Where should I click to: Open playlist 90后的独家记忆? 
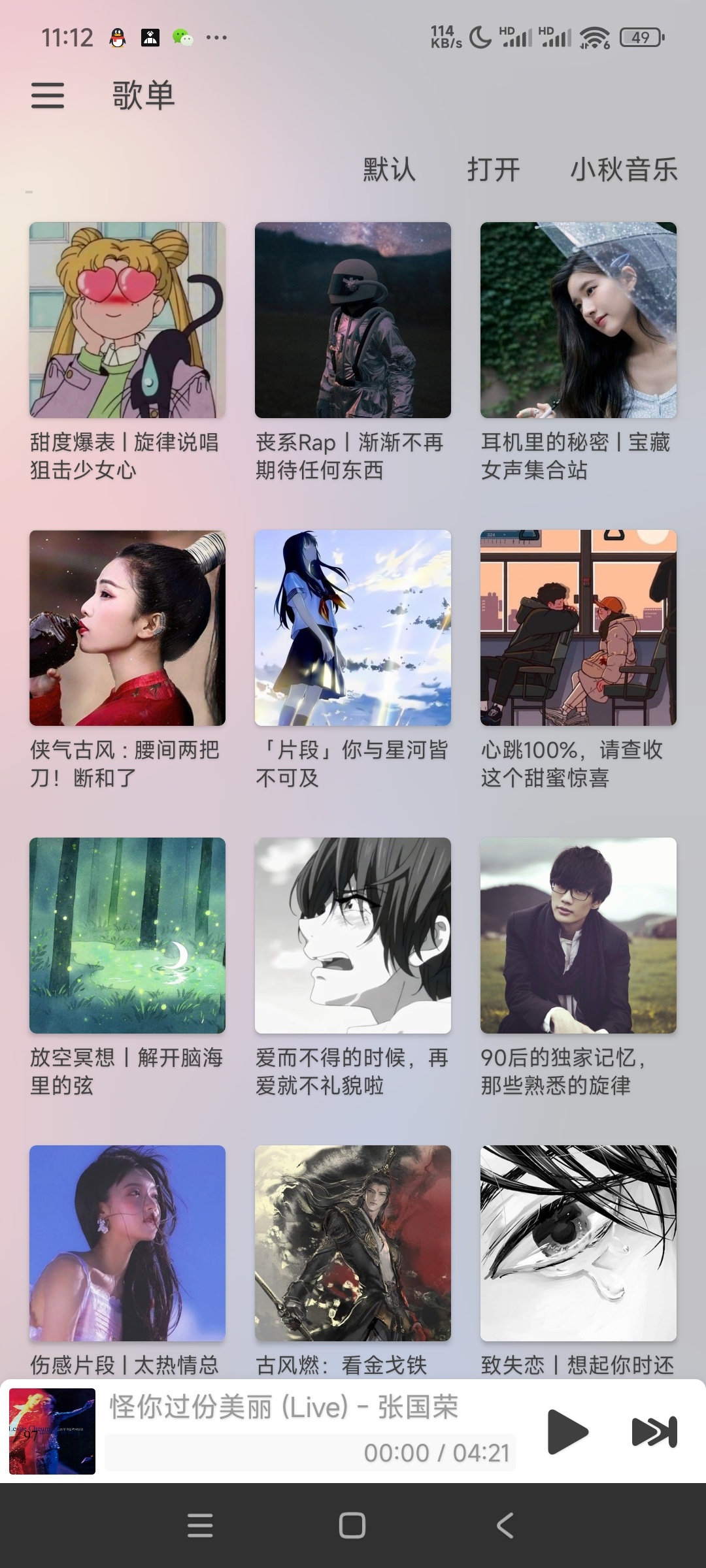[x=579, y=936]
